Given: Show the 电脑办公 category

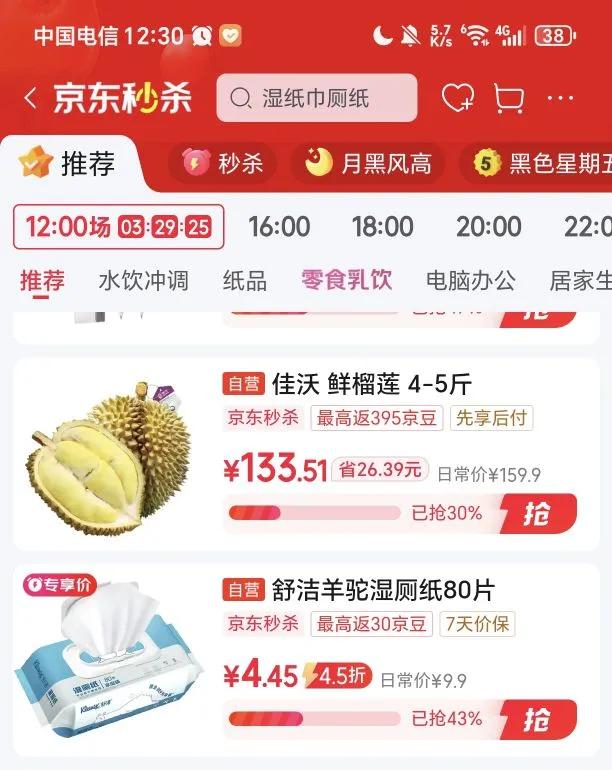Looking at the screenshot, I should (471, 281).
